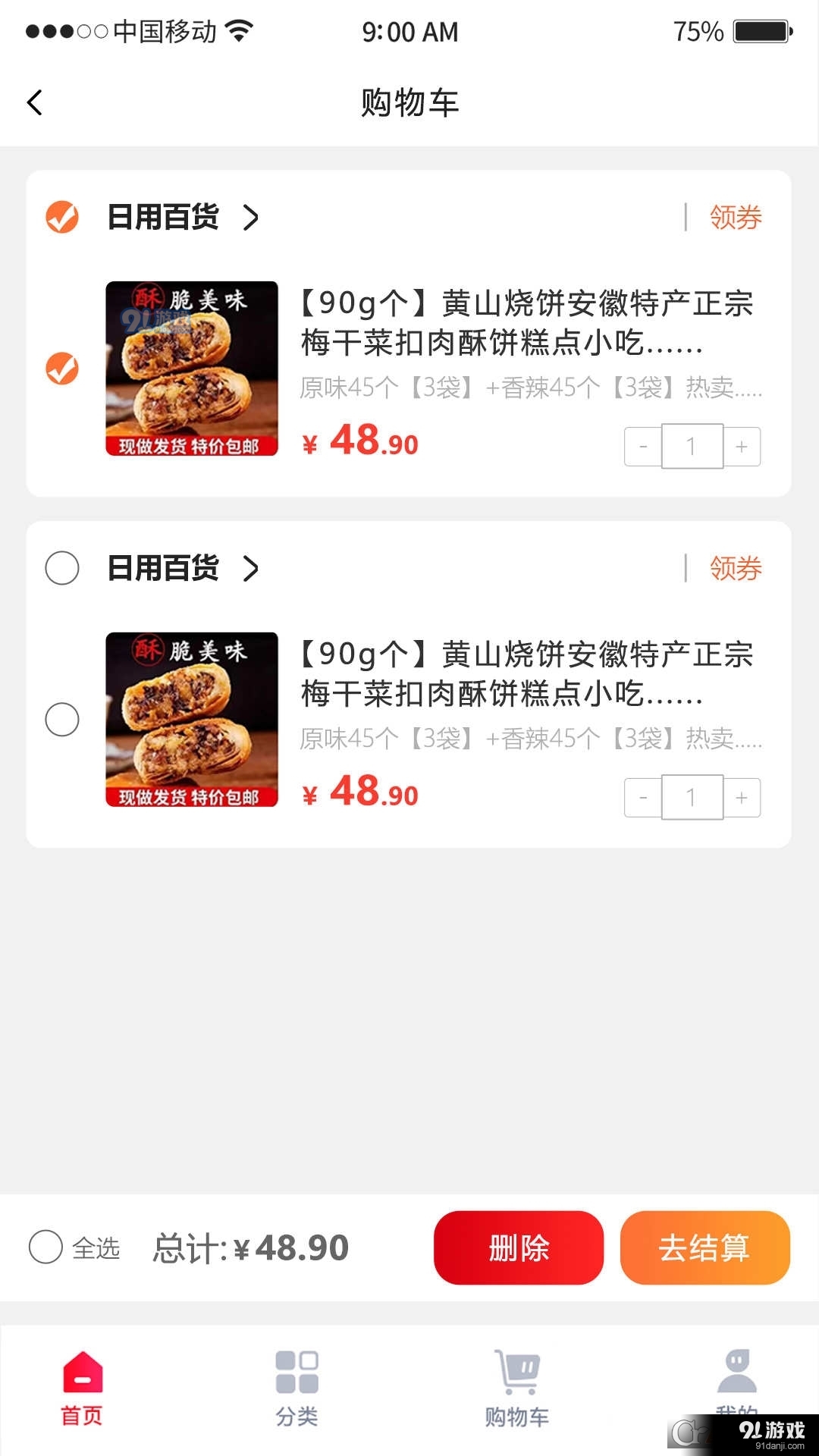The height and width of the screenshot is (1456, 819).
Task: Select the second 日用百货 store checkbox
Action: point(64,568)
